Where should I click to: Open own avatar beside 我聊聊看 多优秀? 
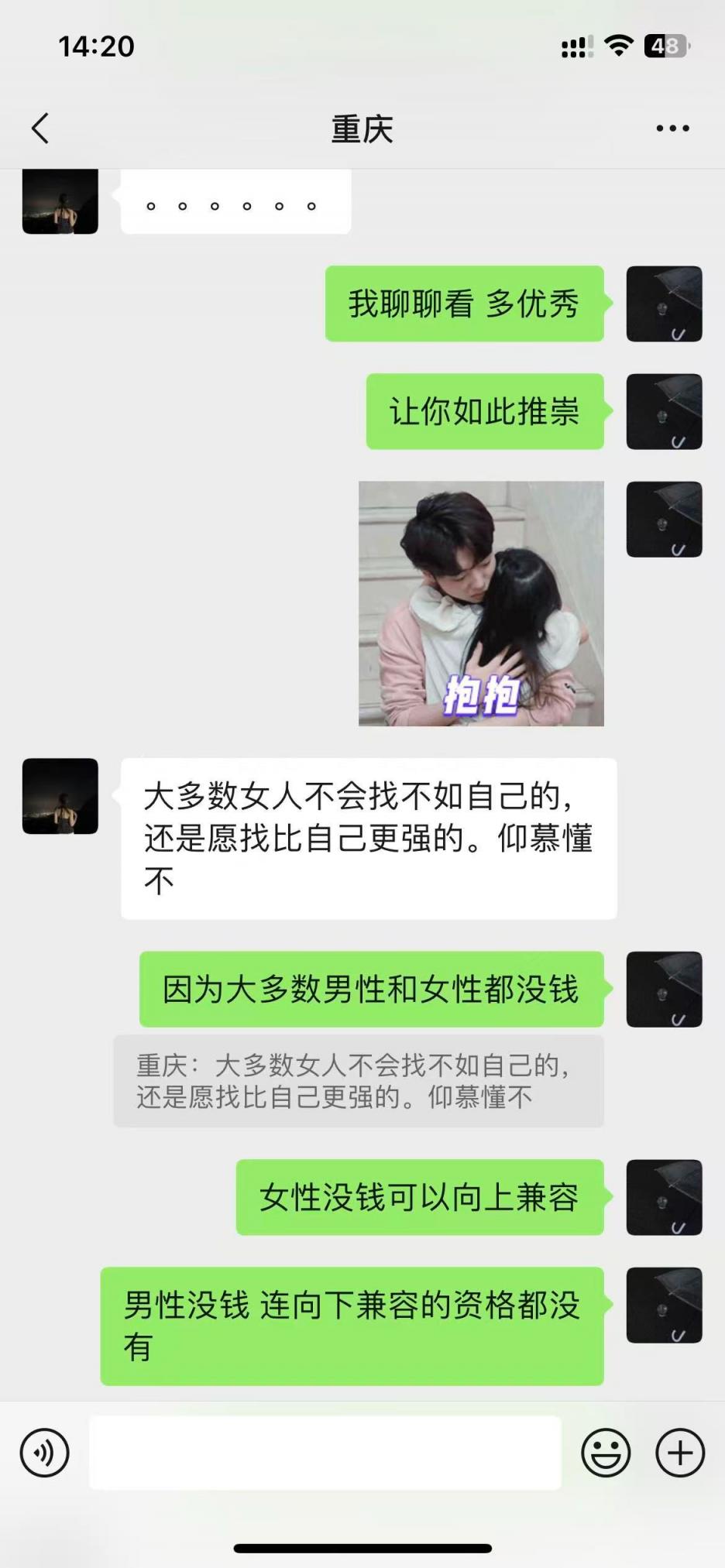point(664,304)
